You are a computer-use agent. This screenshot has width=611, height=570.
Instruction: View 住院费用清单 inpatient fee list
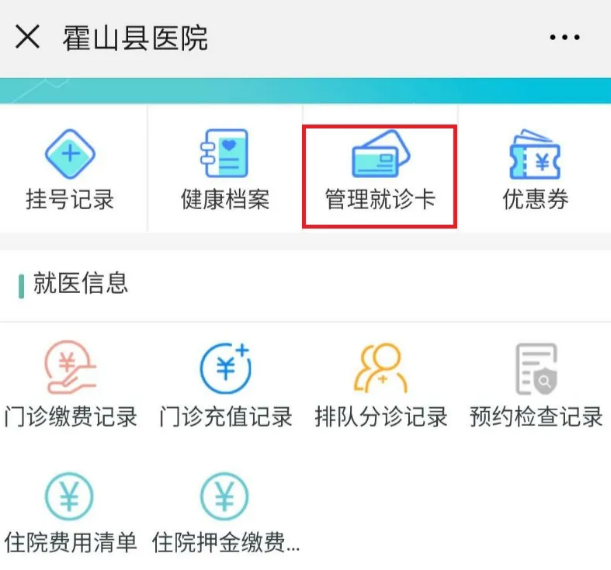click(x=70, y=512)
